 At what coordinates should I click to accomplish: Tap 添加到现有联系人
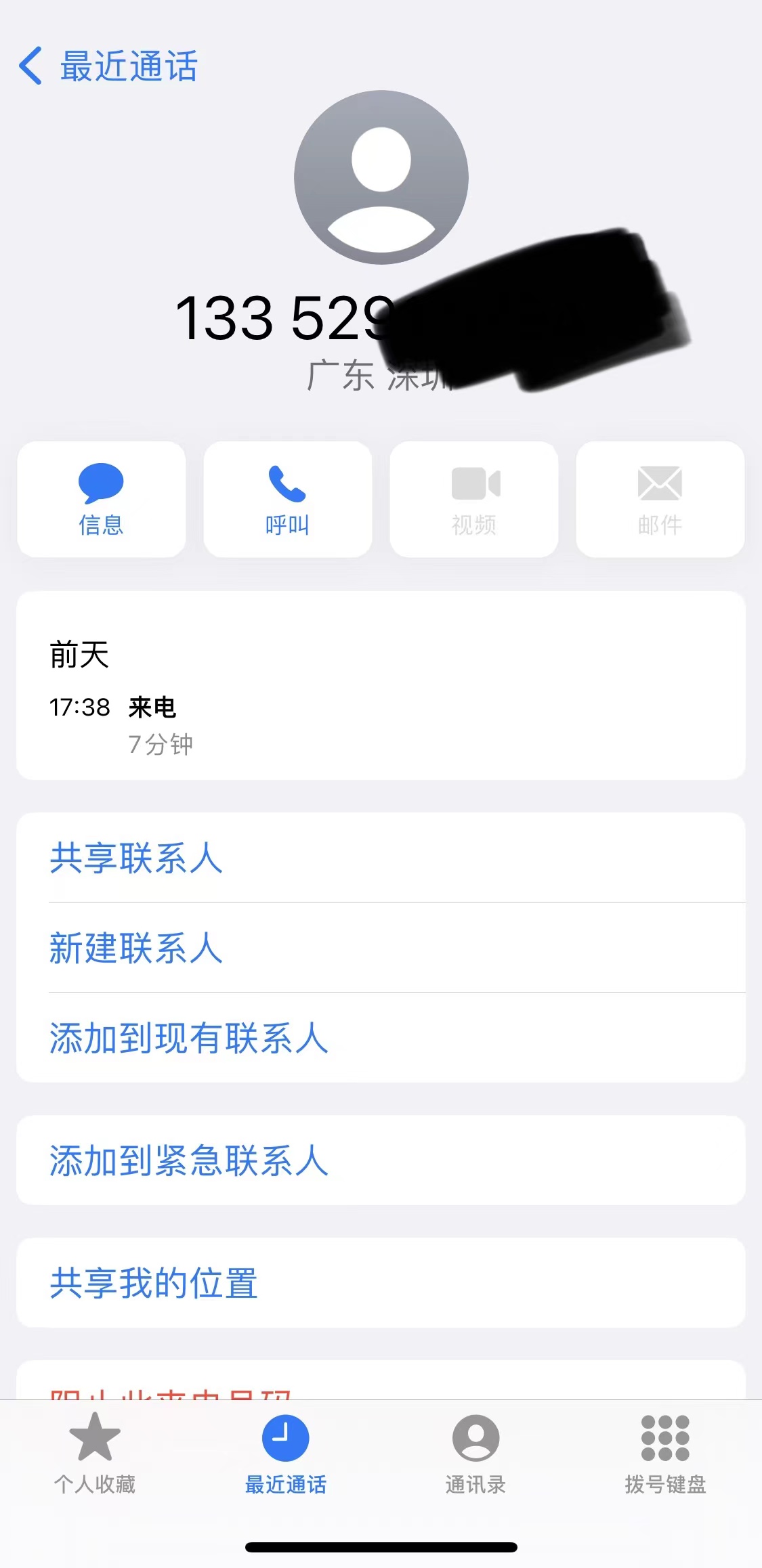189,1038
